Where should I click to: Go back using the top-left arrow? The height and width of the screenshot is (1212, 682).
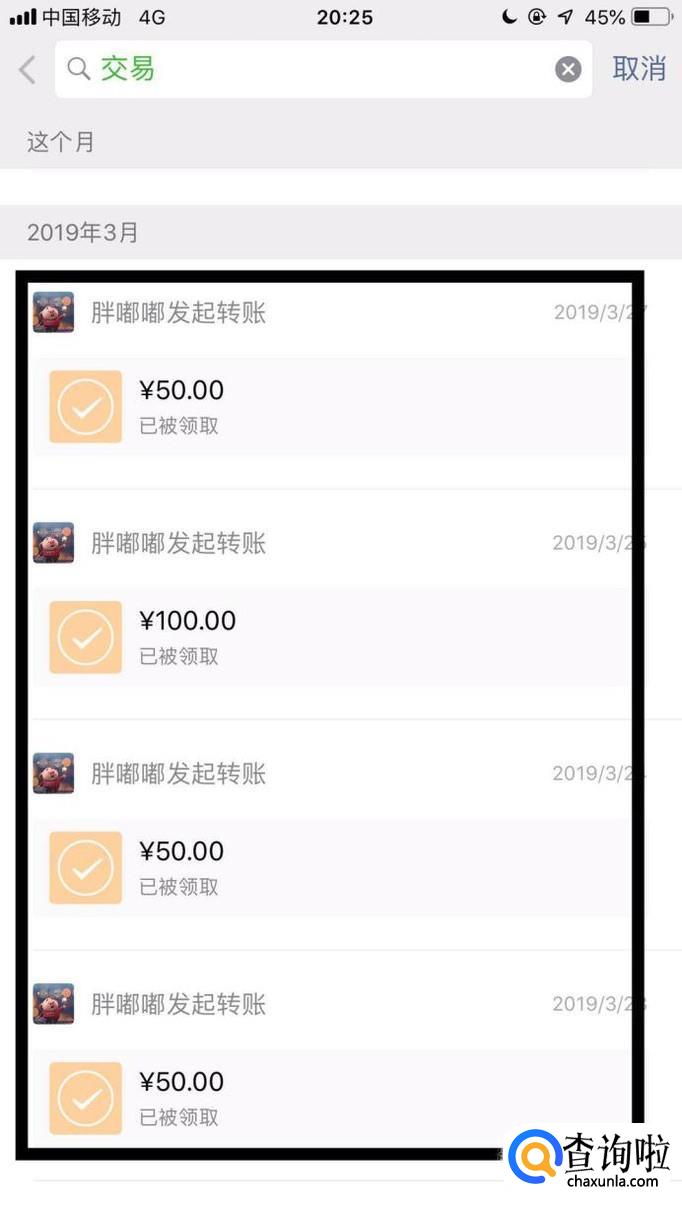27,69
